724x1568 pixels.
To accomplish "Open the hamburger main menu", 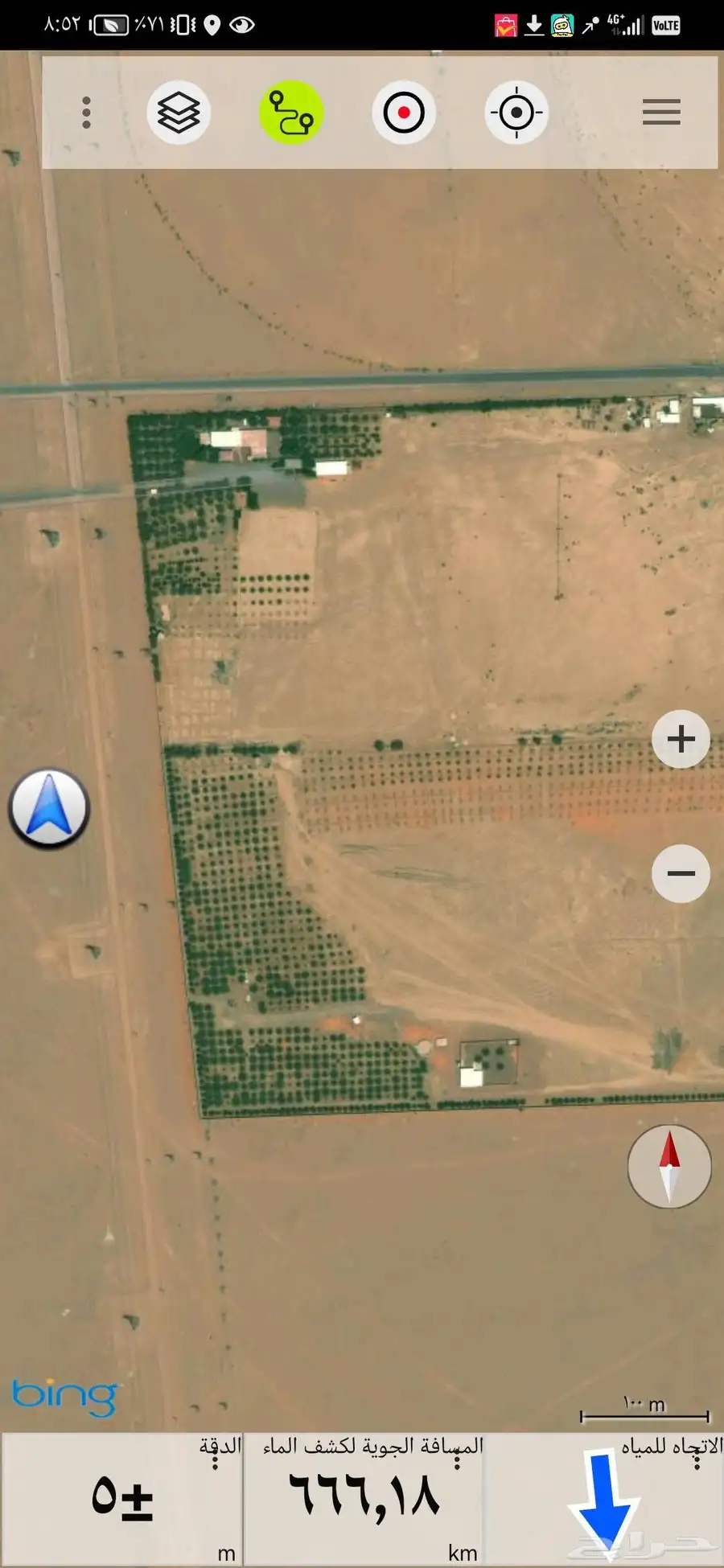I will 661,113.
